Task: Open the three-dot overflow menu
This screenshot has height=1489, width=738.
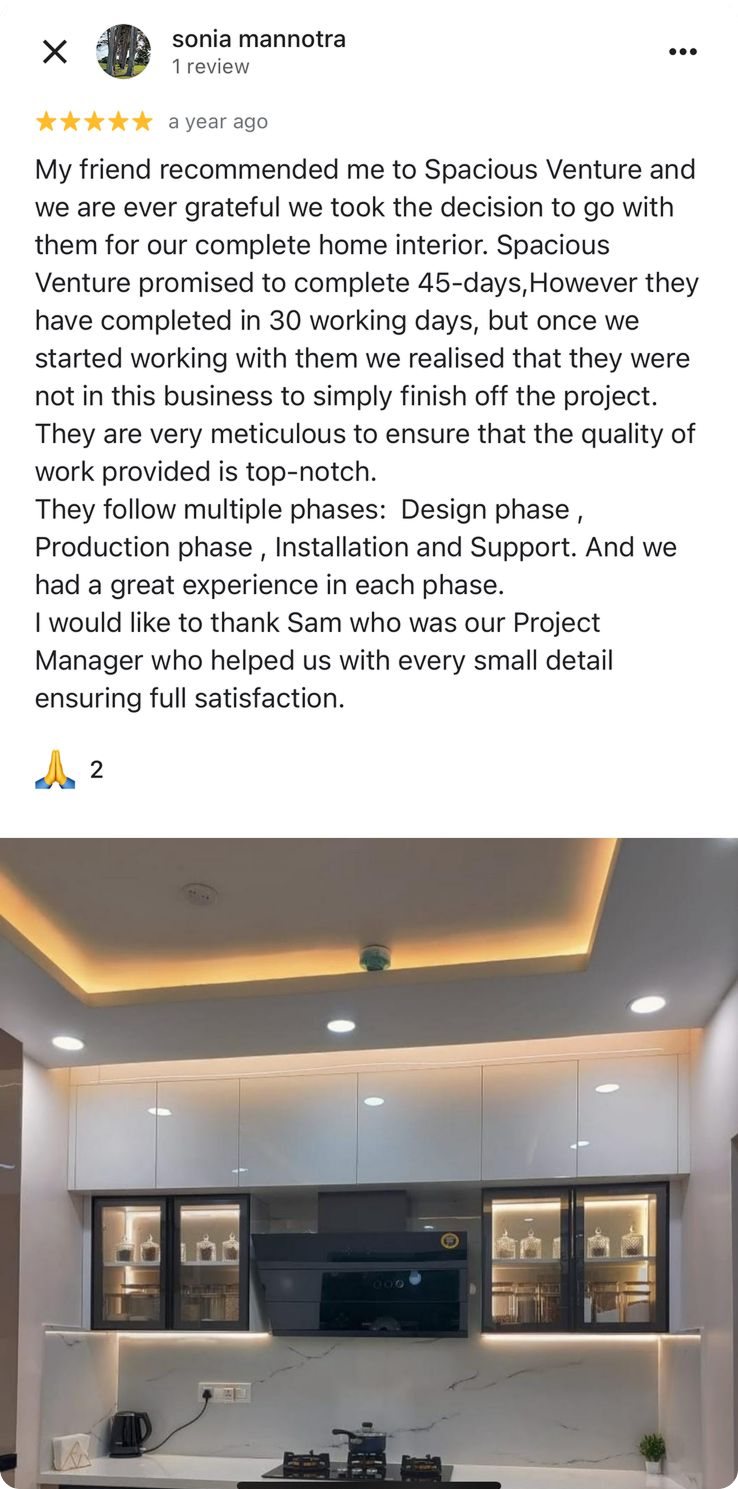Action: tap(682, 52)
